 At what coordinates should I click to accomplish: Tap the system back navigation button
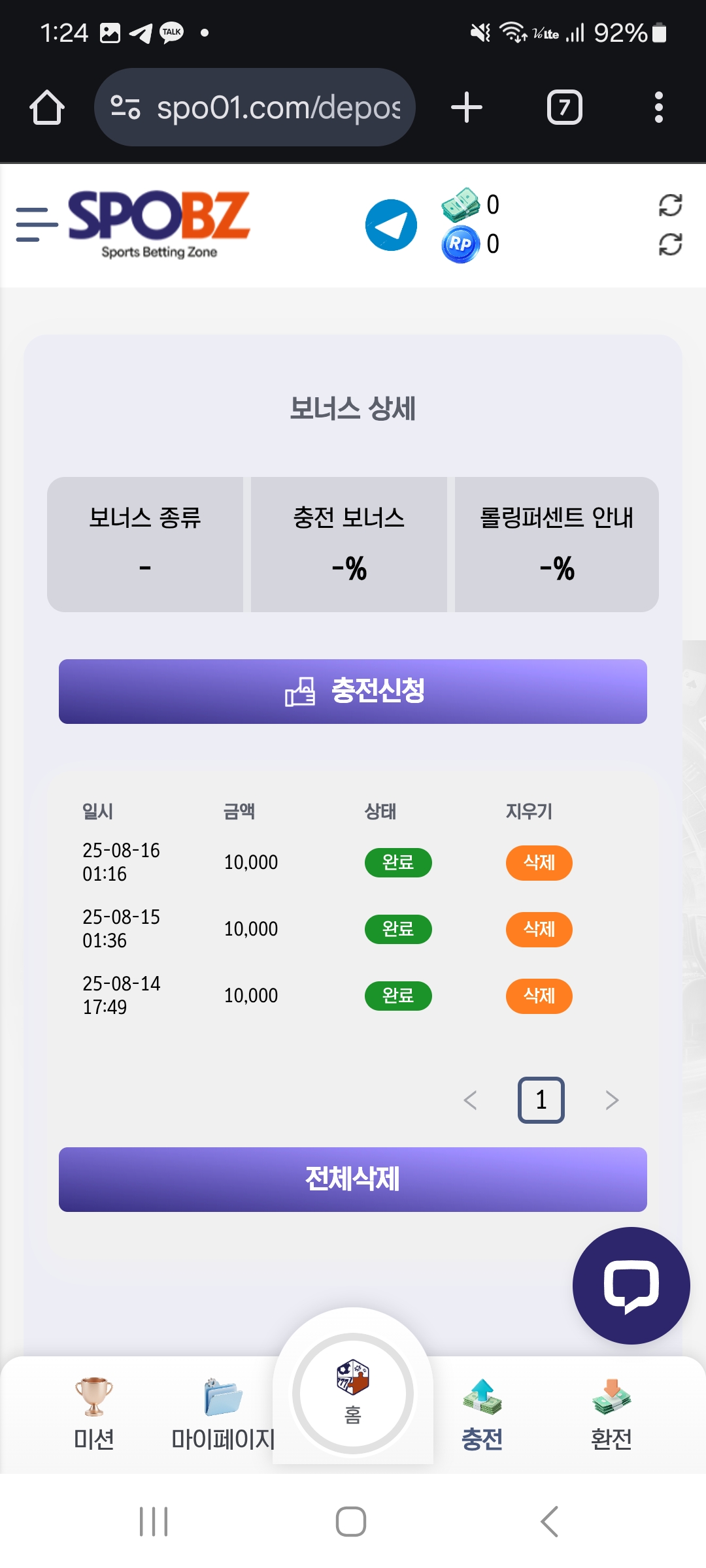(549, 1522)
